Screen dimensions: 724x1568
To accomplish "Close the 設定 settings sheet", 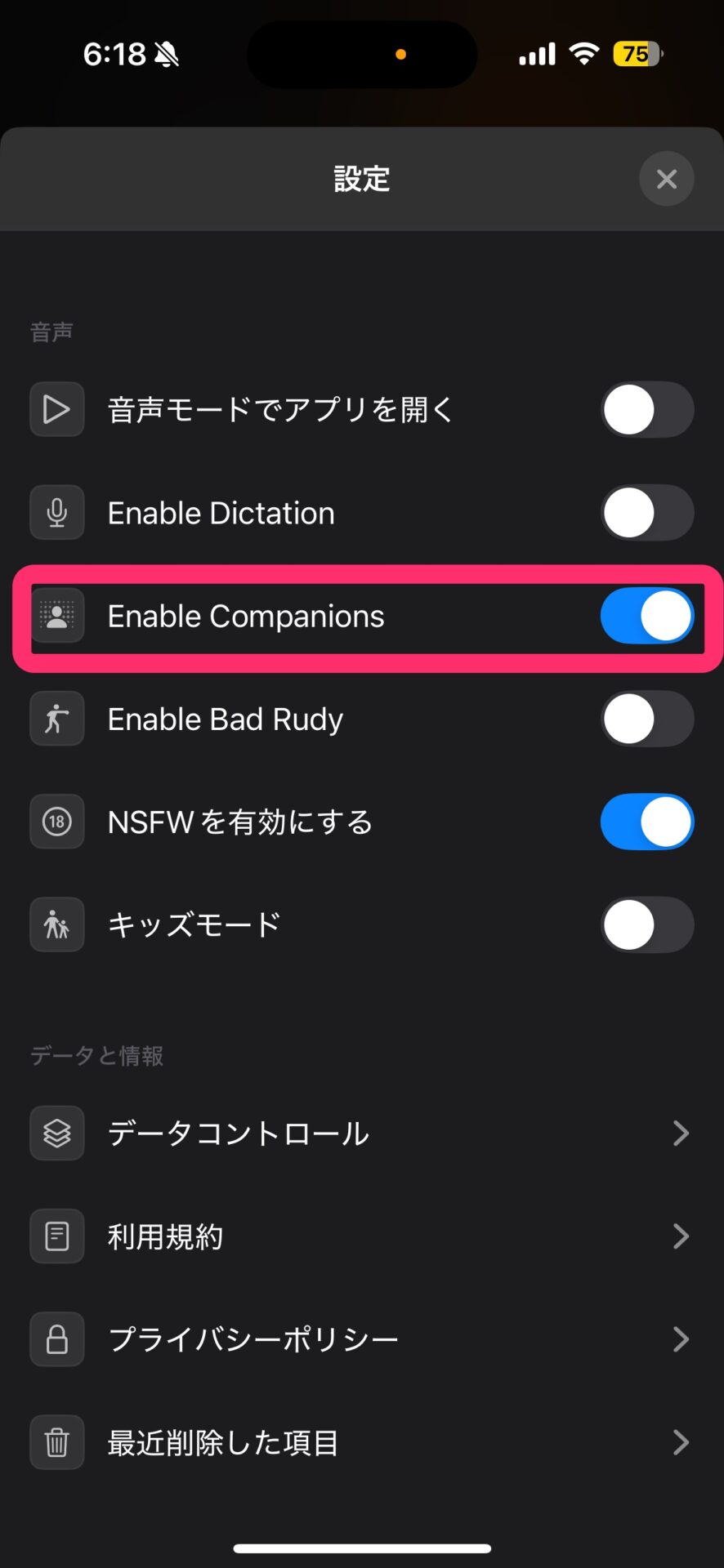I will pyautogui.click(x=666, y=179).
